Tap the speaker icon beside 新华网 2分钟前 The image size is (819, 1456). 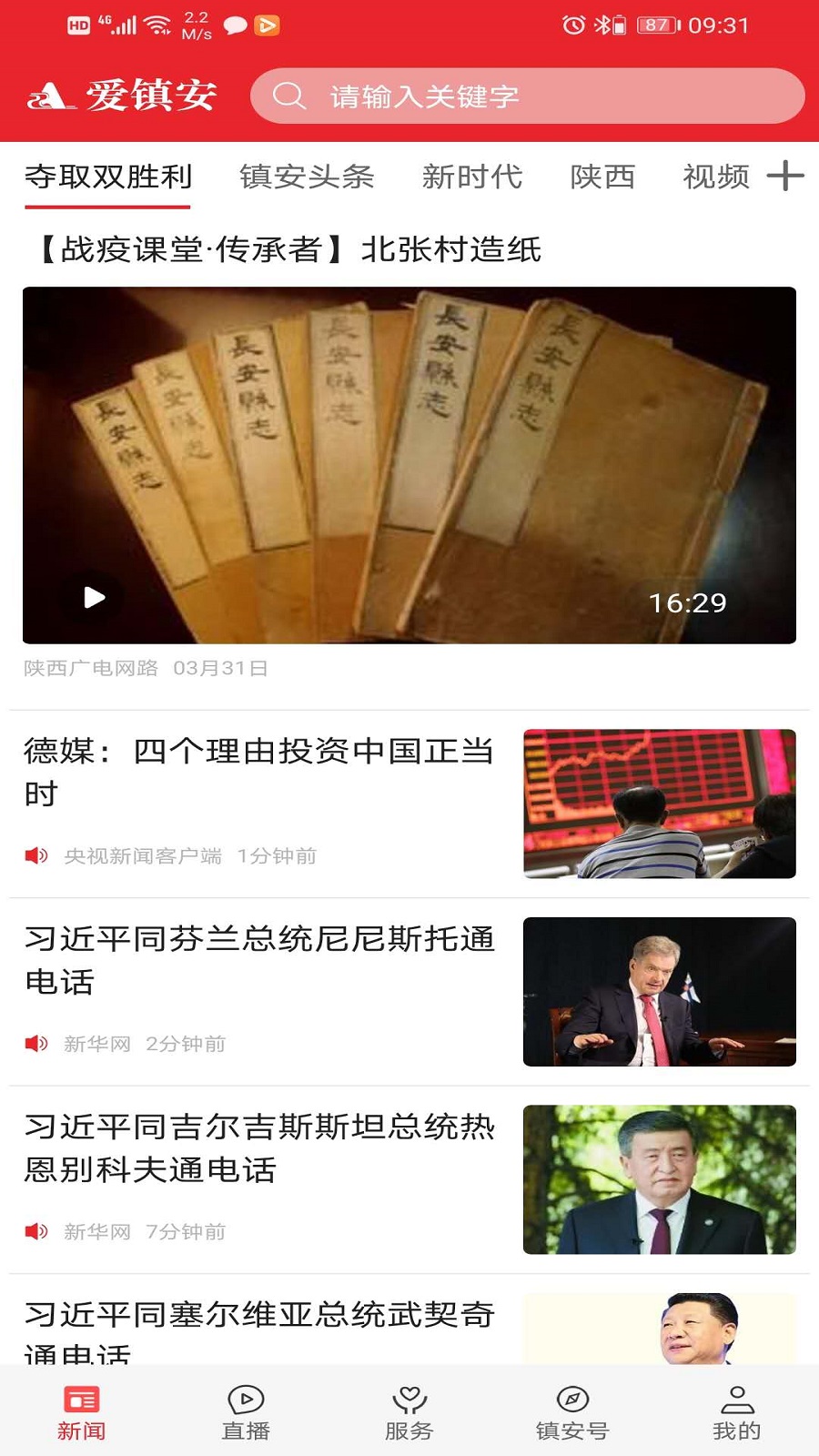point(35,1045)
